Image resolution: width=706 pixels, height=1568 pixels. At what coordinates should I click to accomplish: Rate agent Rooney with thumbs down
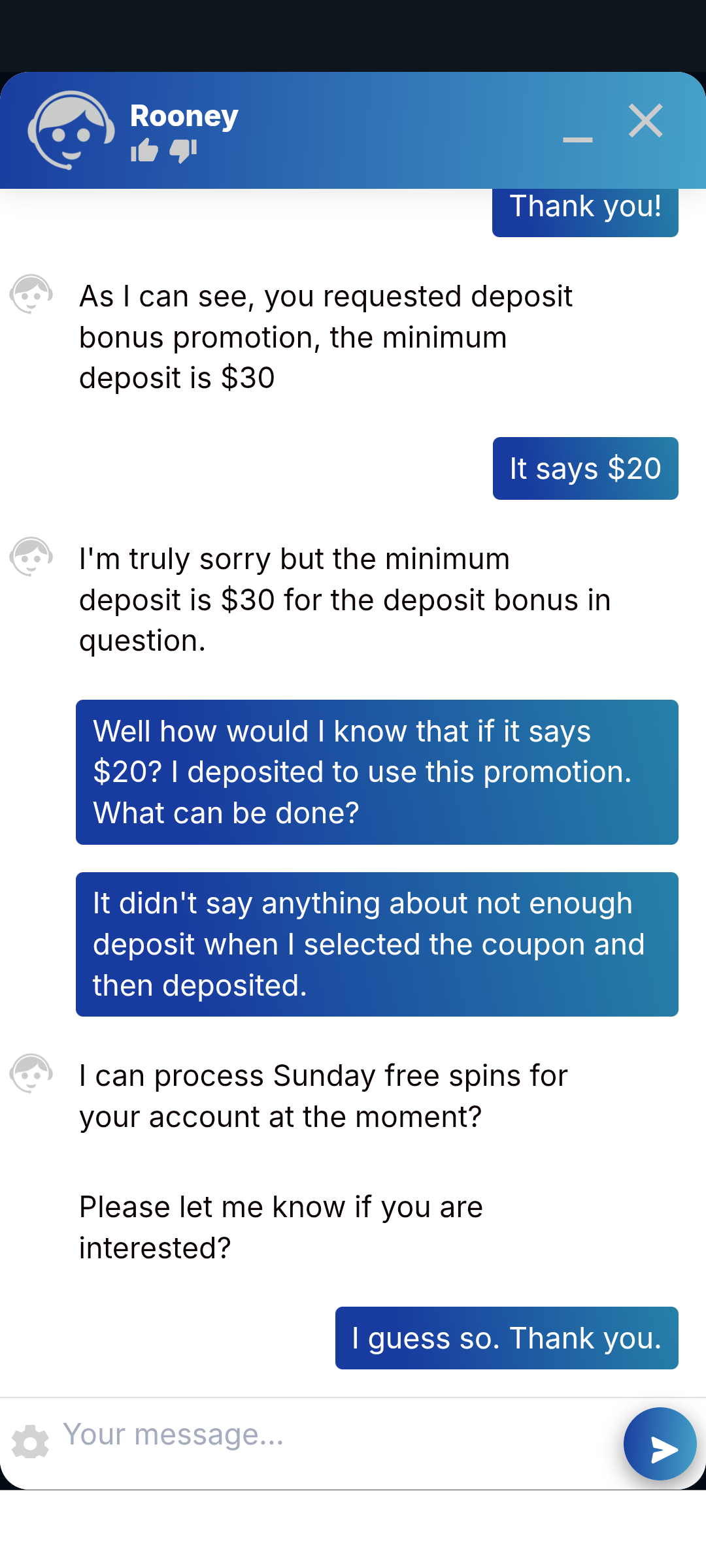183,151
